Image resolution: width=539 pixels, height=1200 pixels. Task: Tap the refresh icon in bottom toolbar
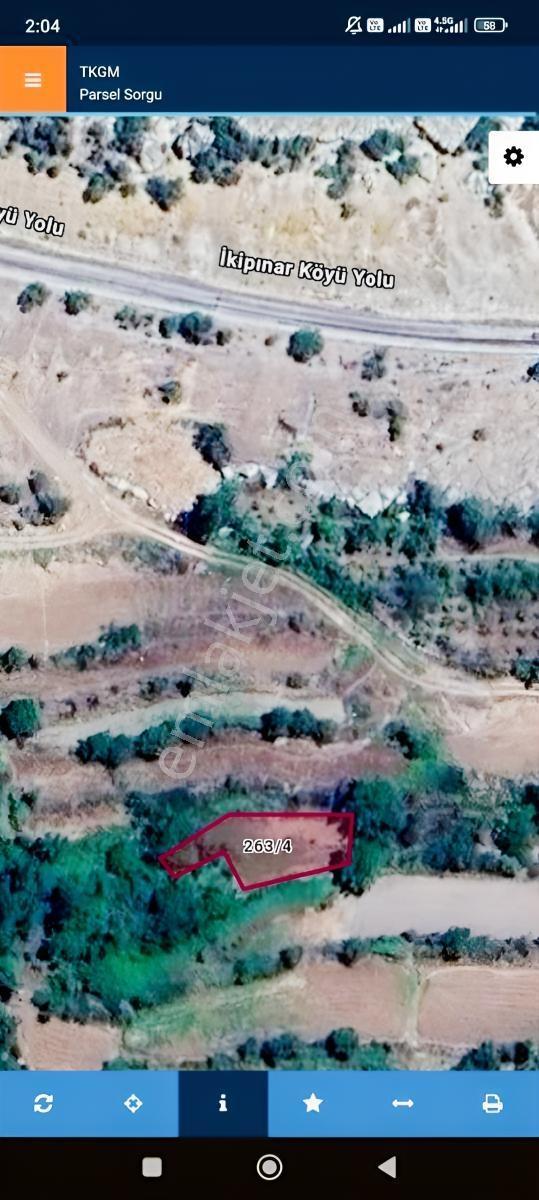pos(43,1103)
